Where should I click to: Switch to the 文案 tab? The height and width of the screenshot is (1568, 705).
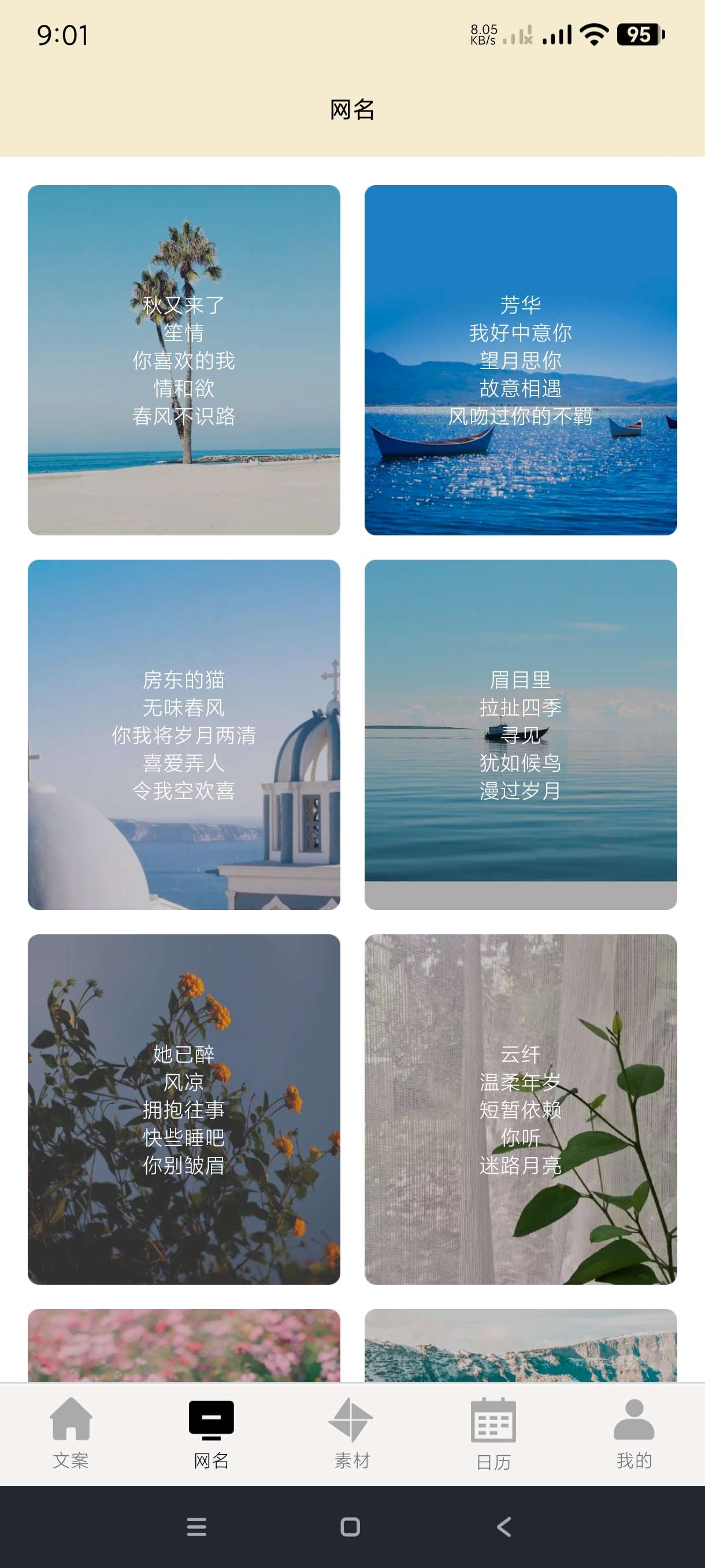tap(70, 1433)
